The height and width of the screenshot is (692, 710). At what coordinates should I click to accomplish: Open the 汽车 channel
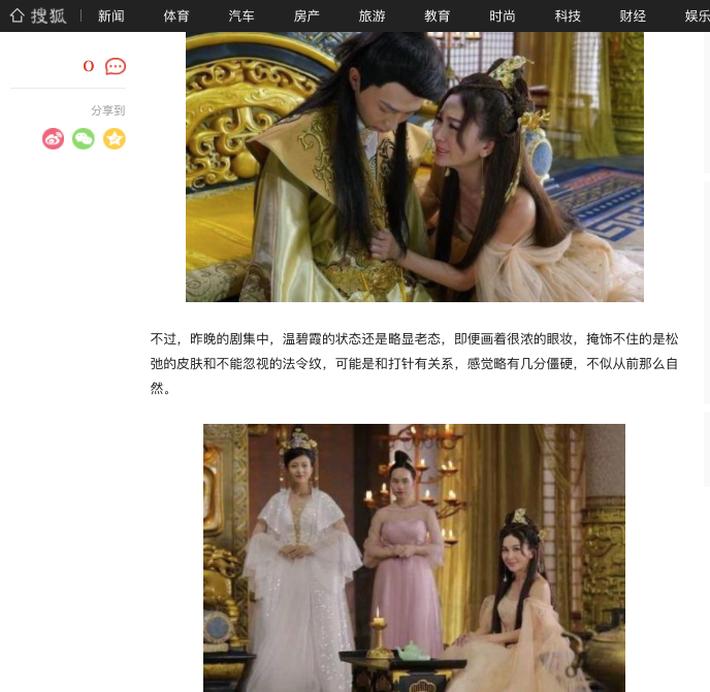(x=241, y=16)
